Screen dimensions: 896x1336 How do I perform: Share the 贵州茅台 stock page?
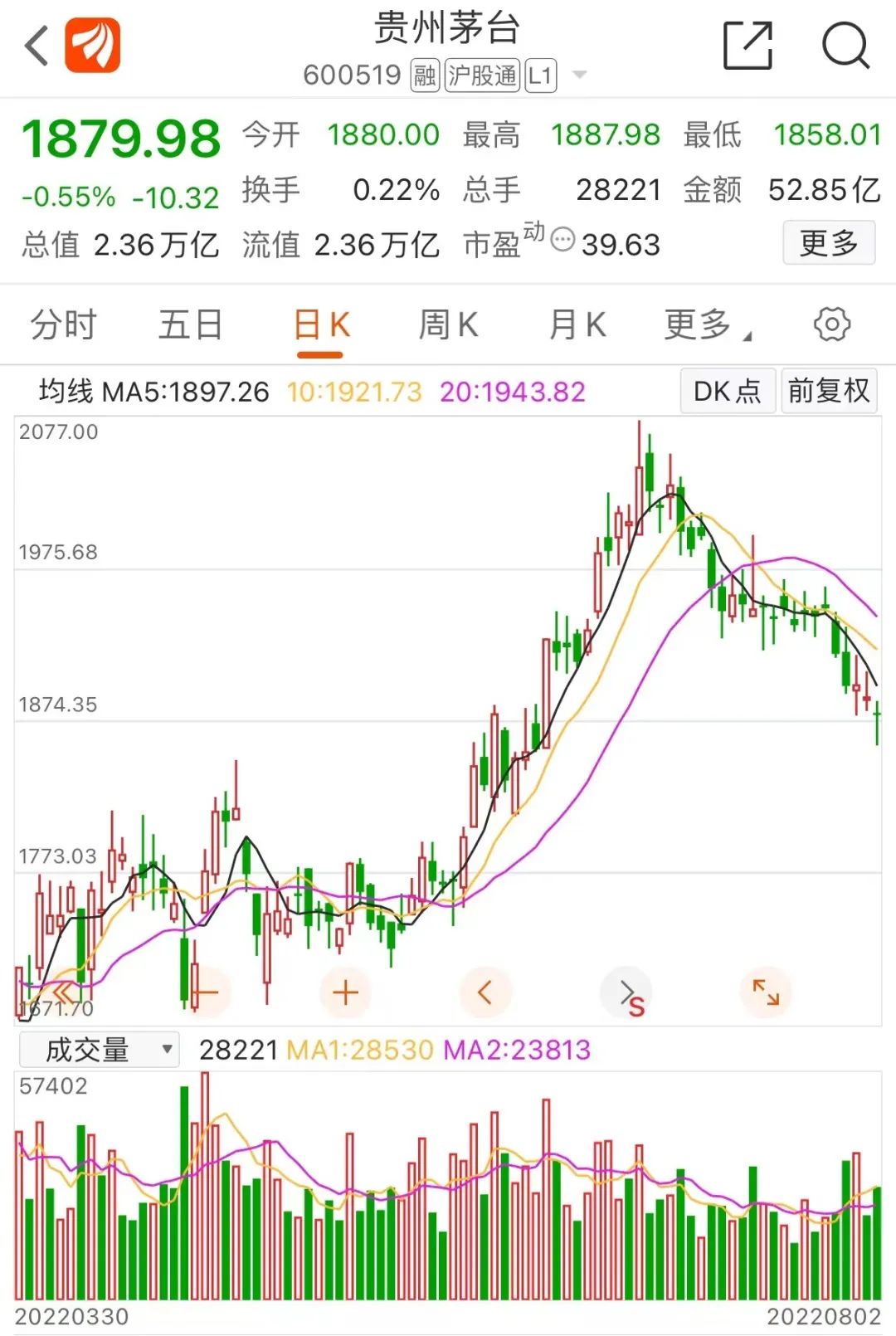747,46
